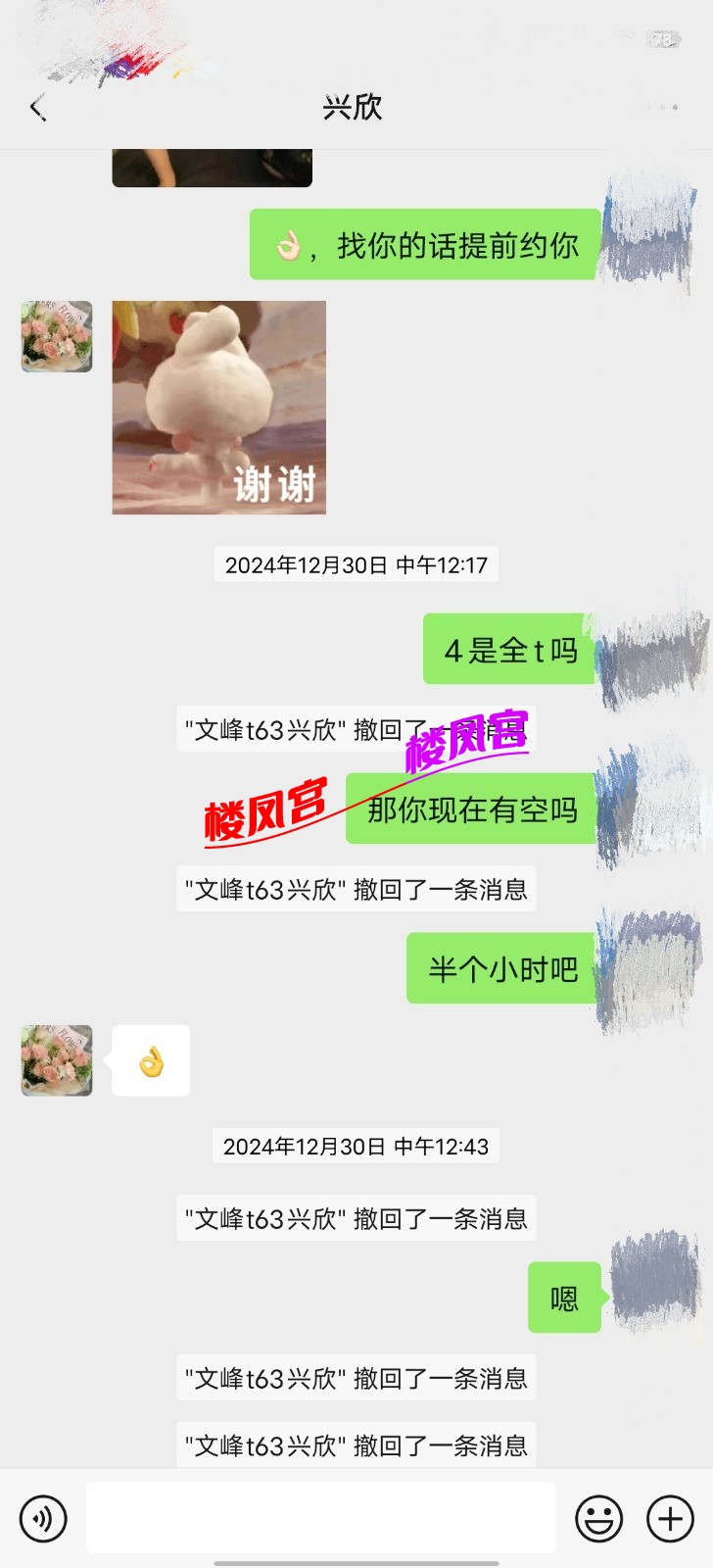Tap the bubble 半个小时吧
This screenshot has width=713, height=1568.
coord(500,968)
